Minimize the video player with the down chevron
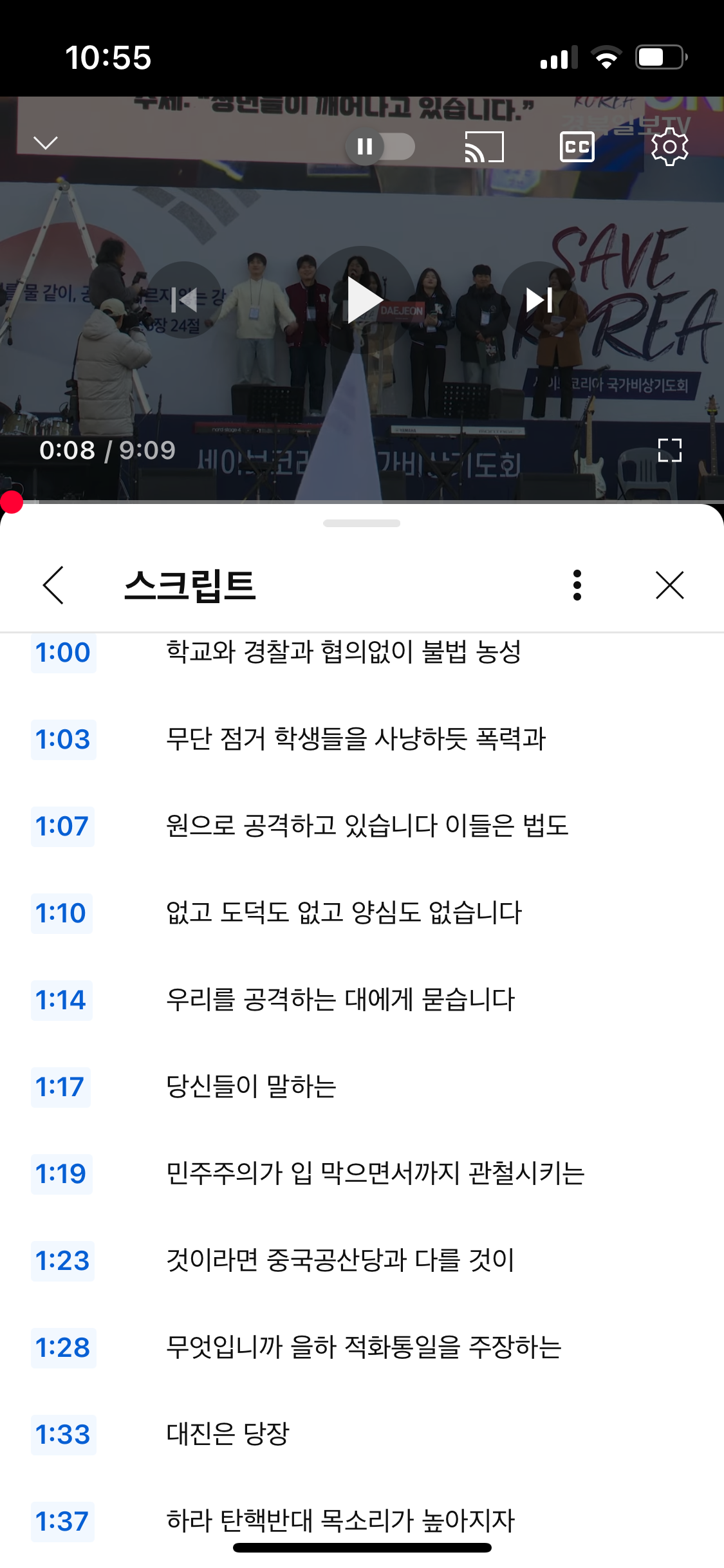The width and height of the screenshot is (724, 1568). tap(46, 143)
